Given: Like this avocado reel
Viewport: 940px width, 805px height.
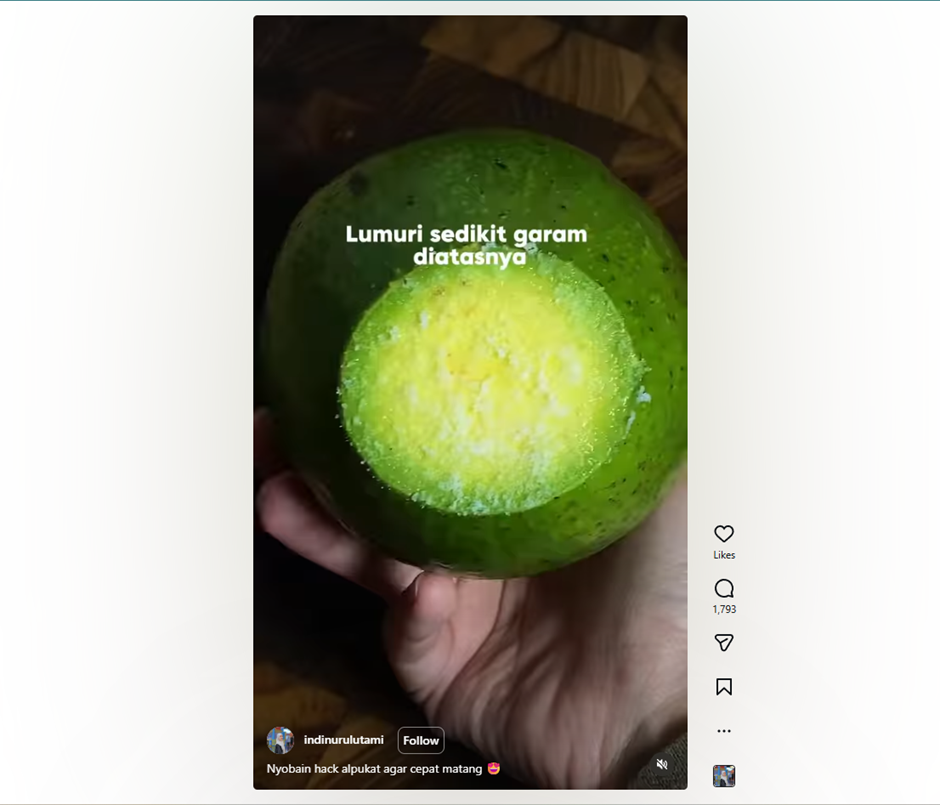Looking at the screenshot, I should point(724,534).
